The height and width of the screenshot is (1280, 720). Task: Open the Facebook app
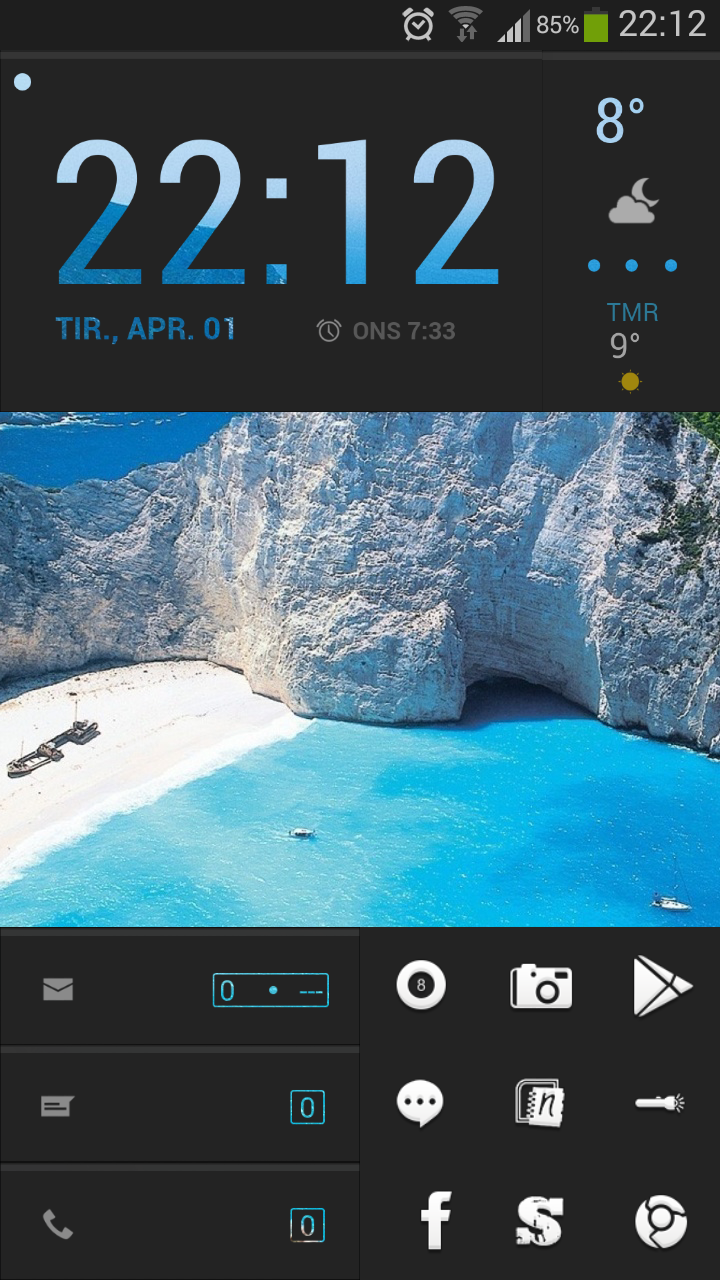pos(435,1222)
